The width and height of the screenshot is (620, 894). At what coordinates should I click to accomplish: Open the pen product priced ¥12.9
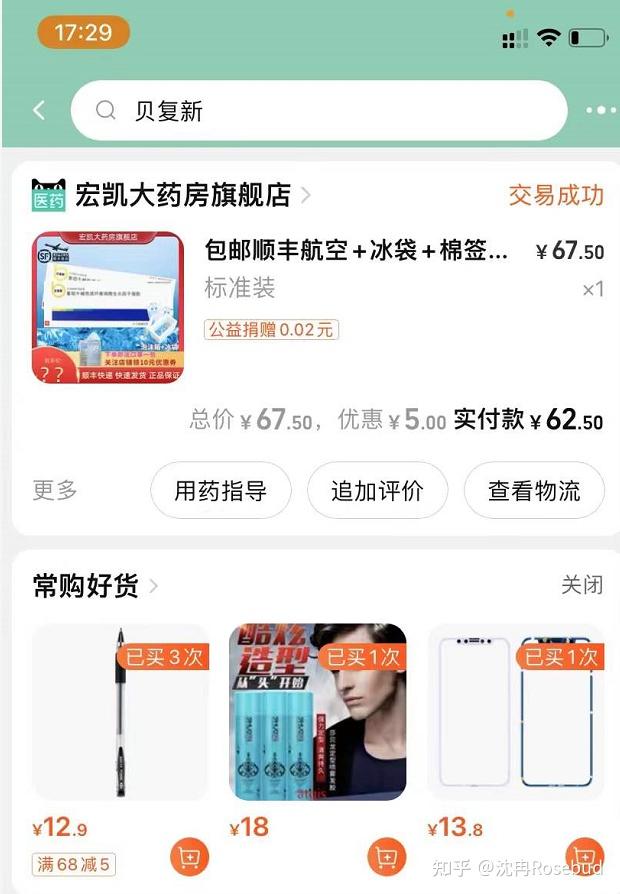tap(120, 712)
